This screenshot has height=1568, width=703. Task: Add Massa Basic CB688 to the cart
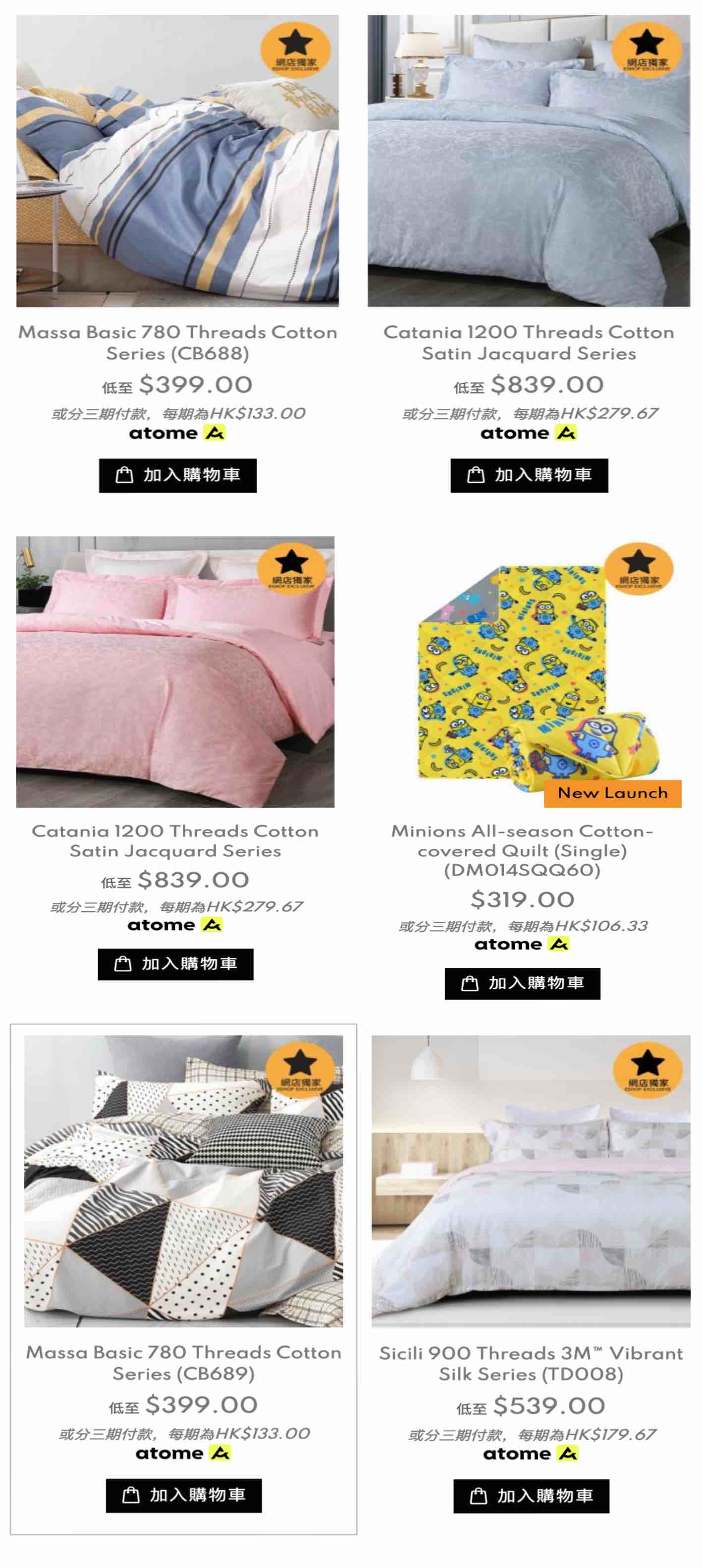[178, 475]
